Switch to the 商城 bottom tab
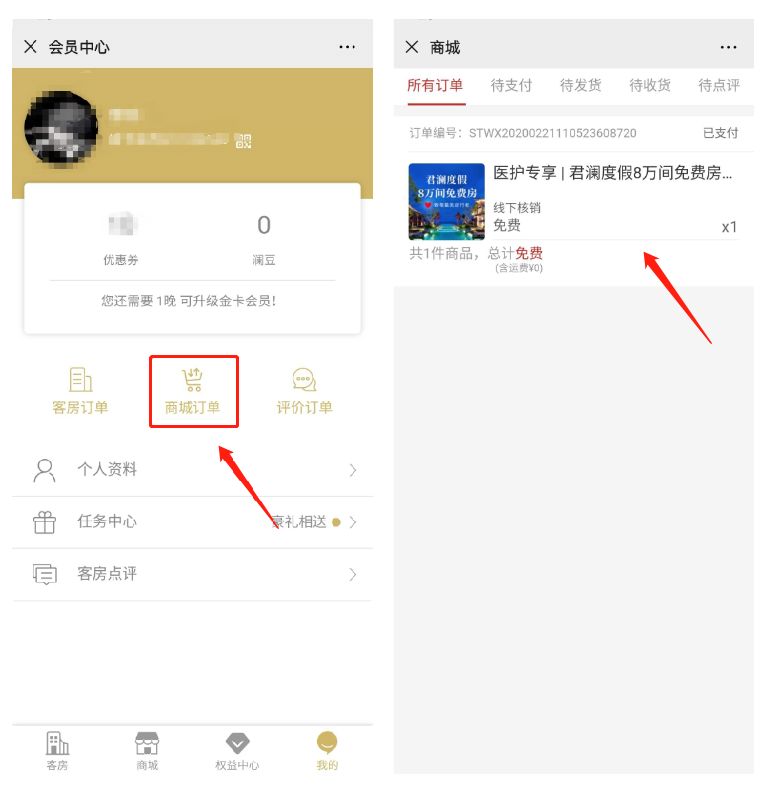This screenshot has height=794, width=766. pyautogui.click(x=147, y=752)
